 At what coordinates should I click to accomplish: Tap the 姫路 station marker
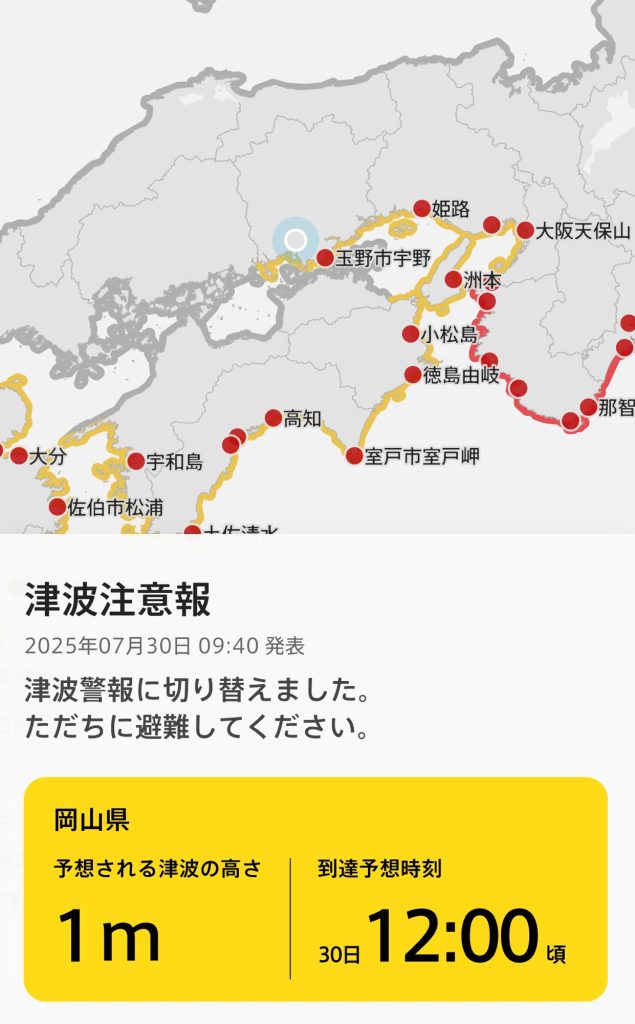click(x=422, y=208)
